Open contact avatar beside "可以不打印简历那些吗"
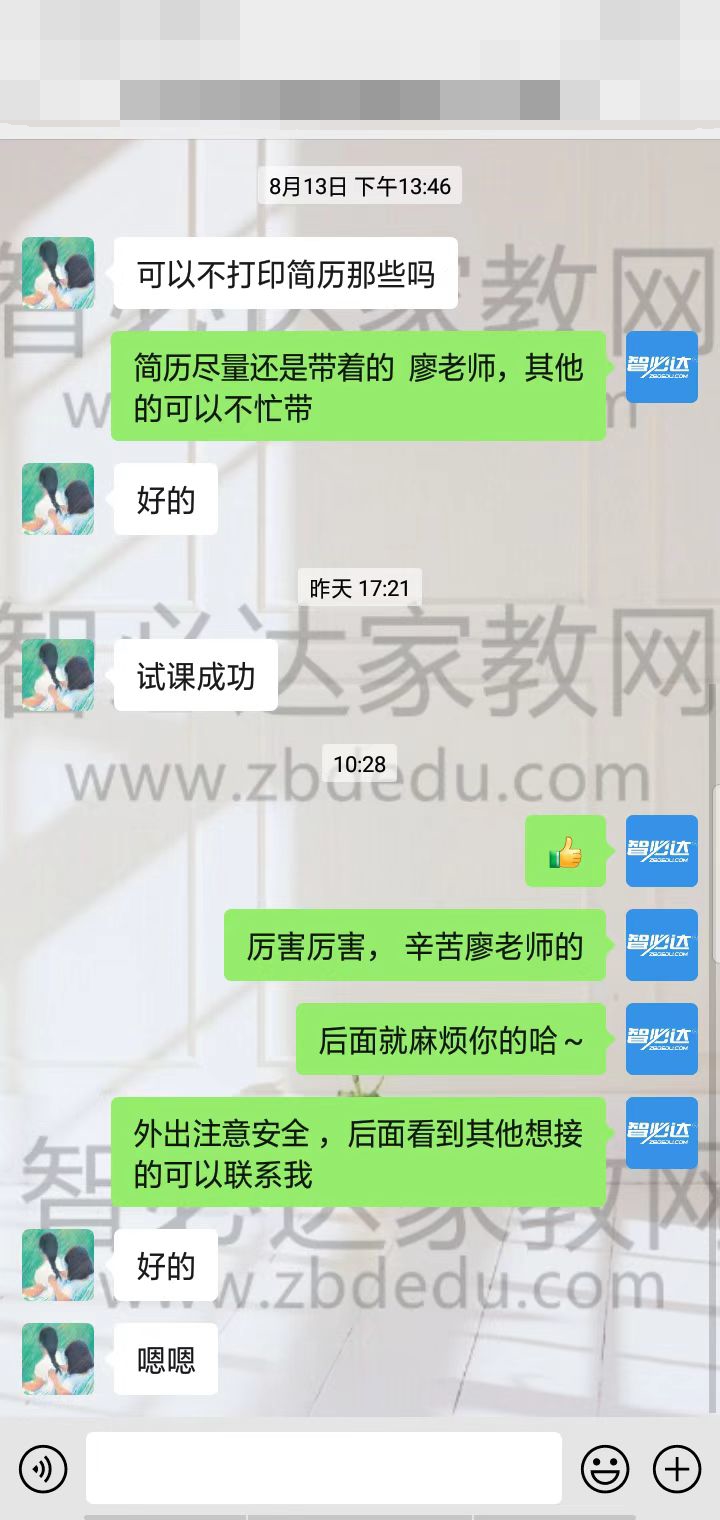The width and height of the screenshot is (720, 1520). (x=58, y=273)
